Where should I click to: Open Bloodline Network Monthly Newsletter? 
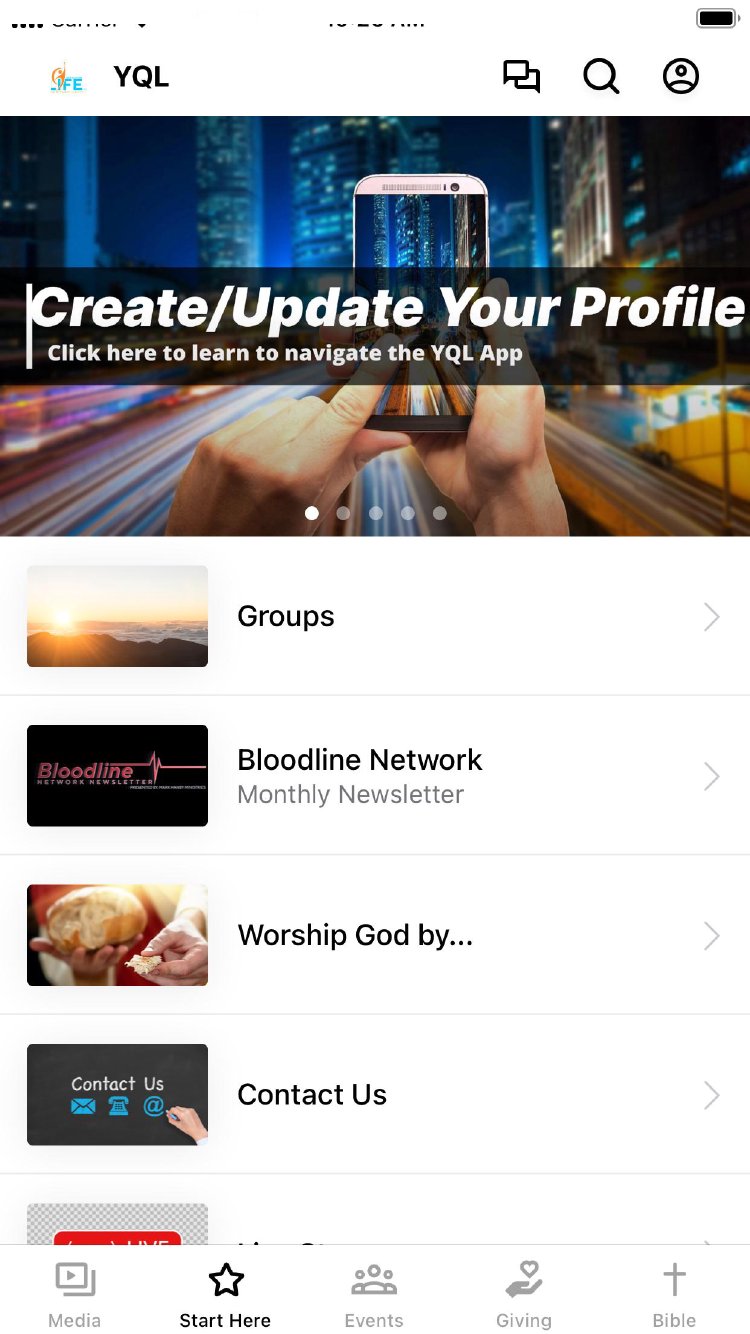tap(375, 776)
